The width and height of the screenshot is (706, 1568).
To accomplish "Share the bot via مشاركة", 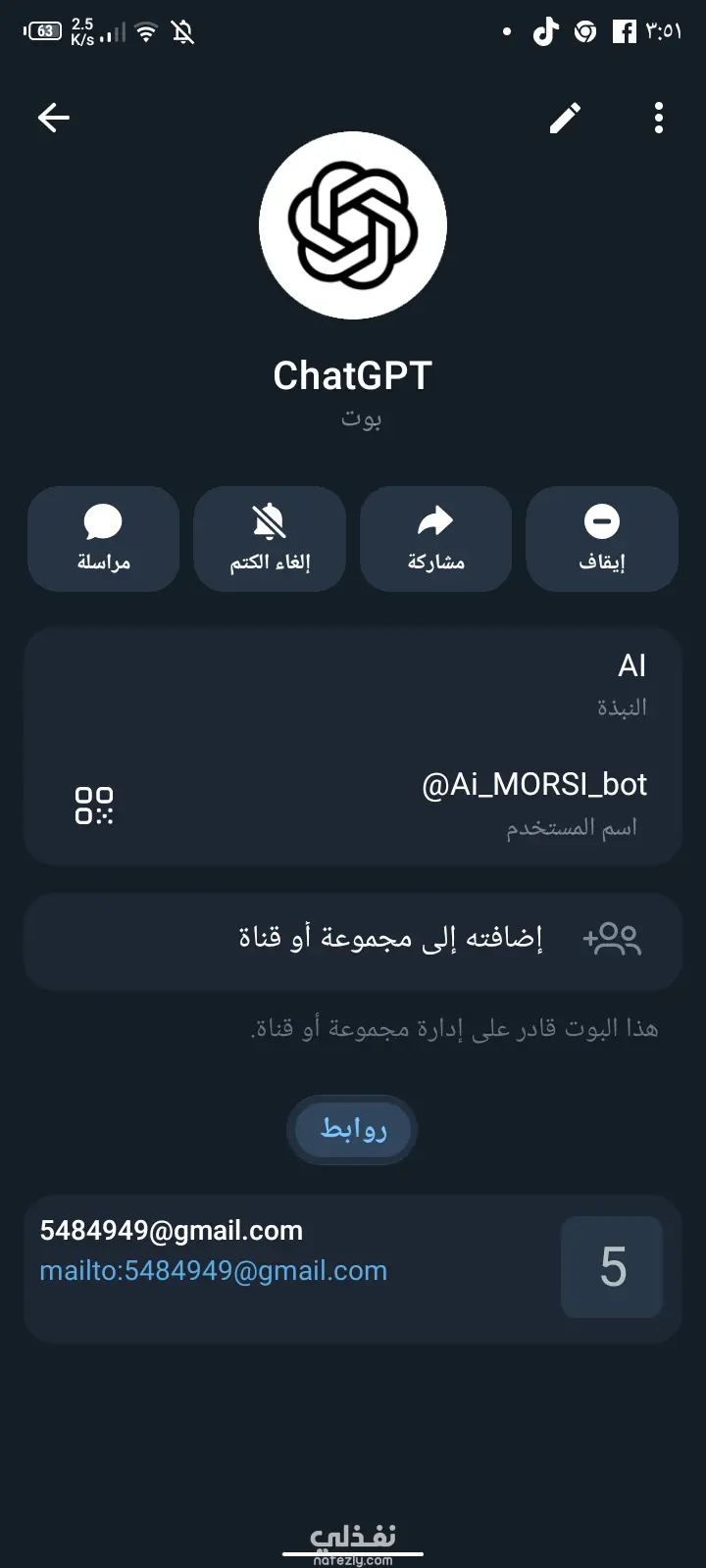I will pyautogui.click(x=435, y=539).
